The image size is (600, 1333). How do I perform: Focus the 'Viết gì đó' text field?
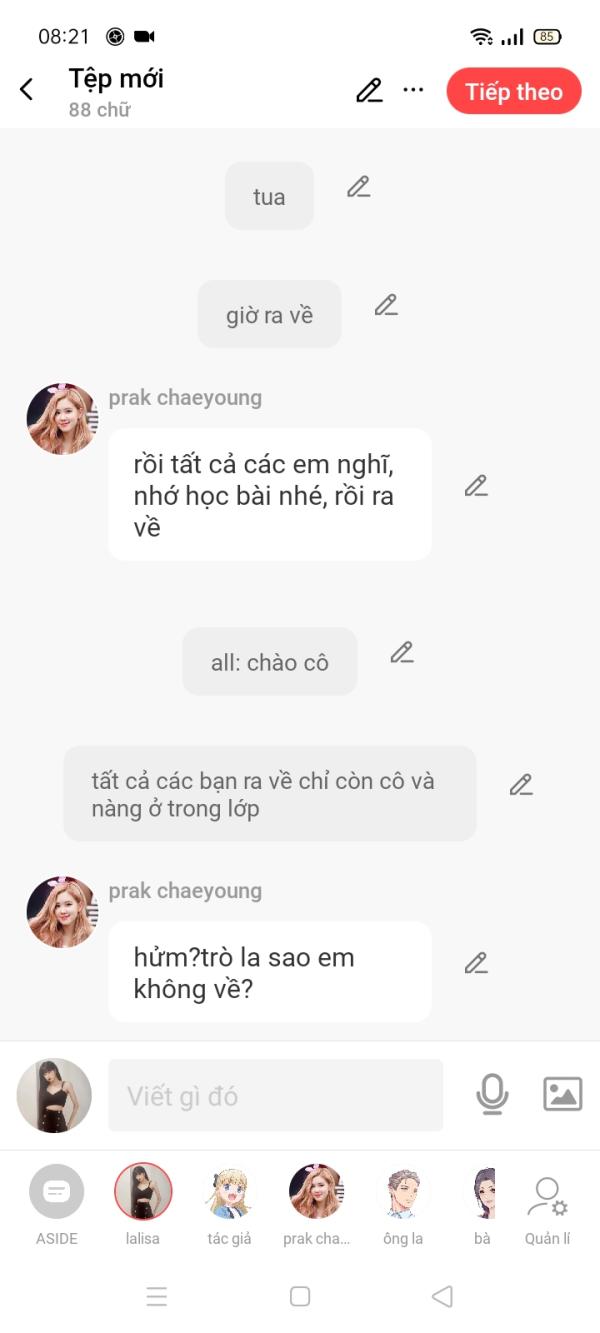(275, 1096)
